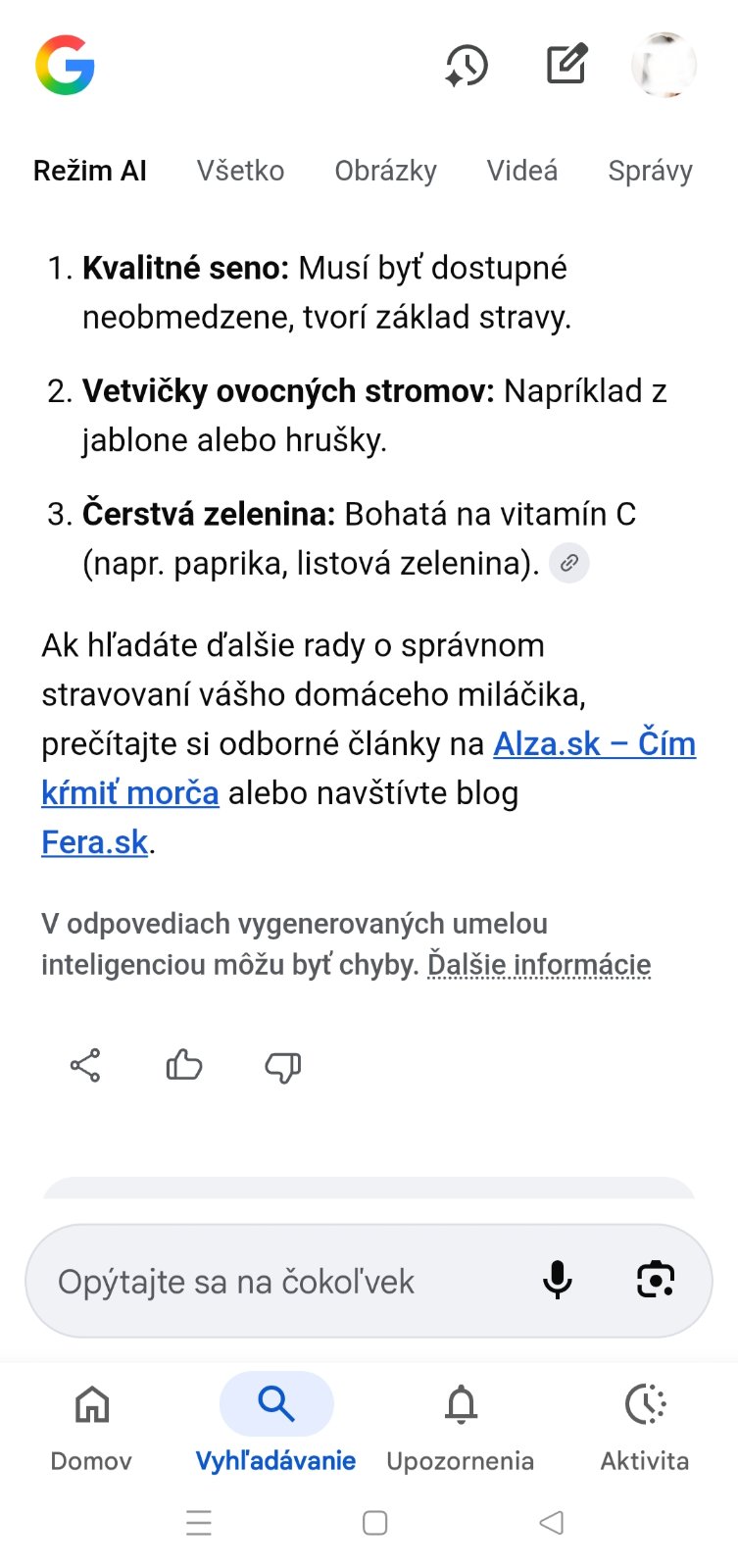Switch to the Správy tab
Viewport: 738px width, 1568px height.
coord(650,171)
